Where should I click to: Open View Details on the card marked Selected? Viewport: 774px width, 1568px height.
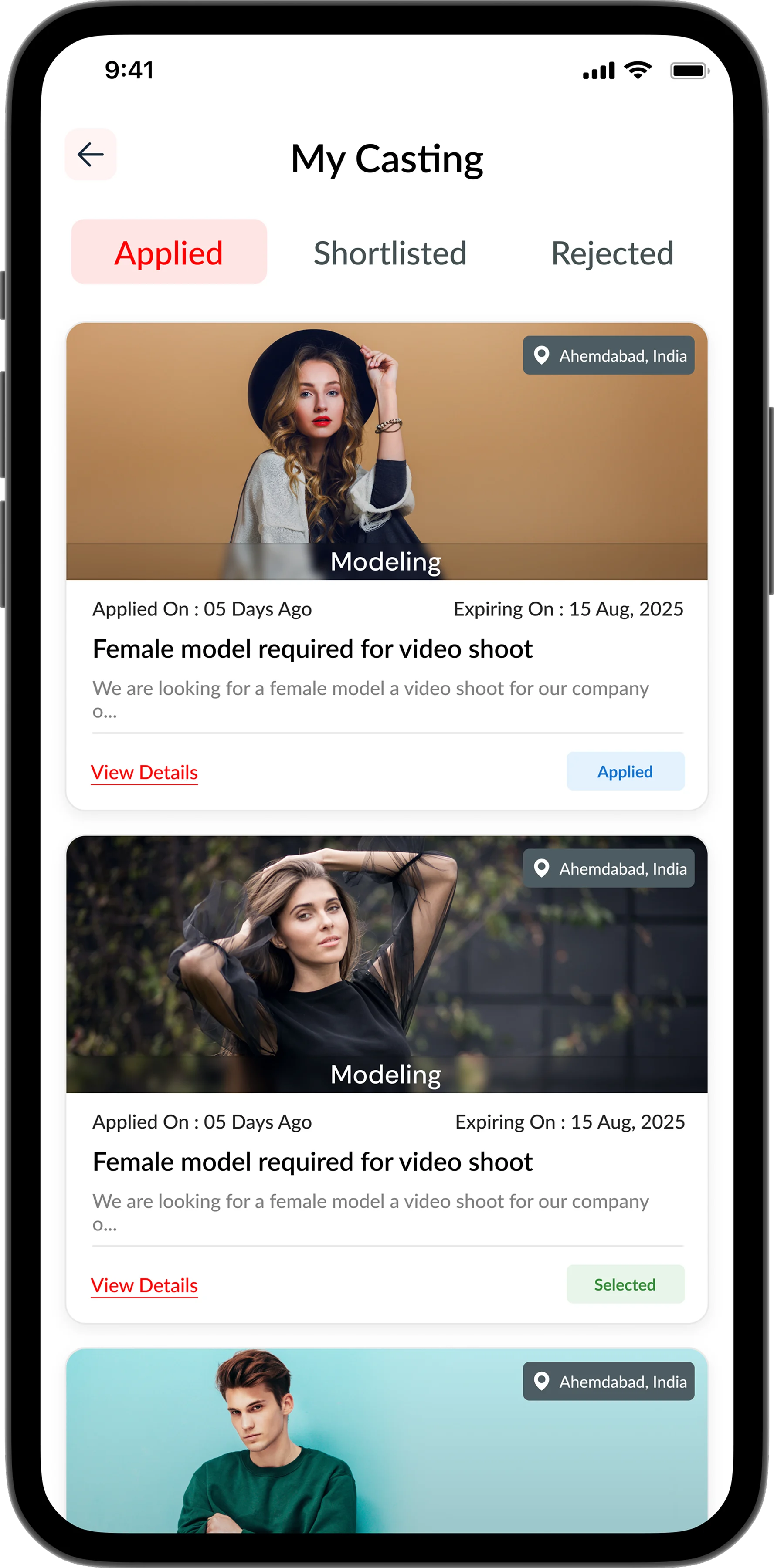click(x=144, y=1285)
